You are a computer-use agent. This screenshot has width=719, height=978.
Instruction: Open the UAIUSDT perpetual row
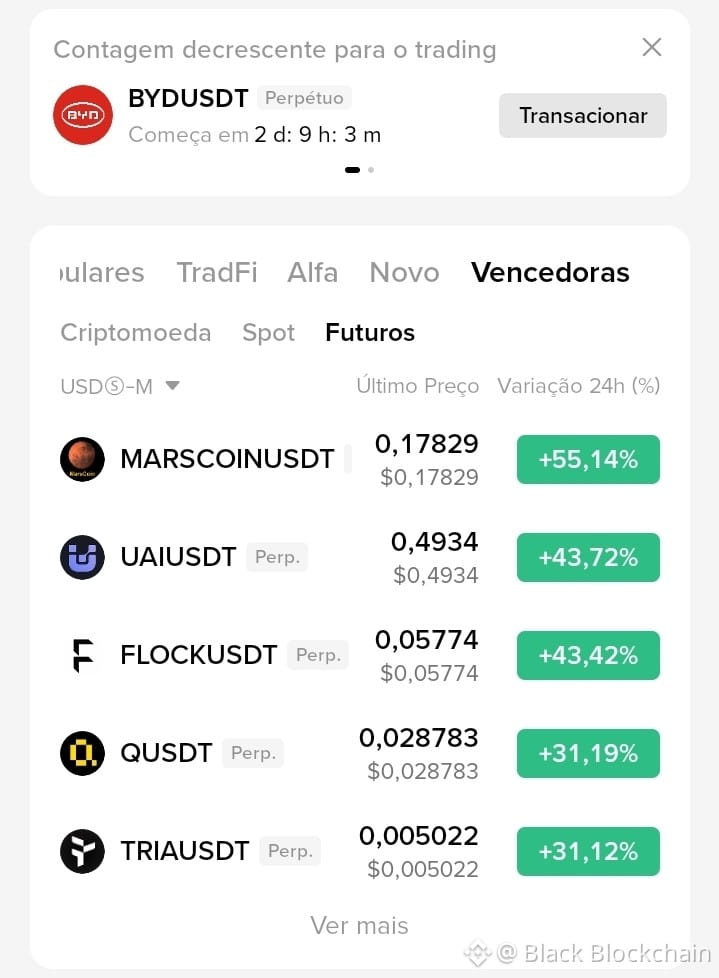tap(360, 557)
